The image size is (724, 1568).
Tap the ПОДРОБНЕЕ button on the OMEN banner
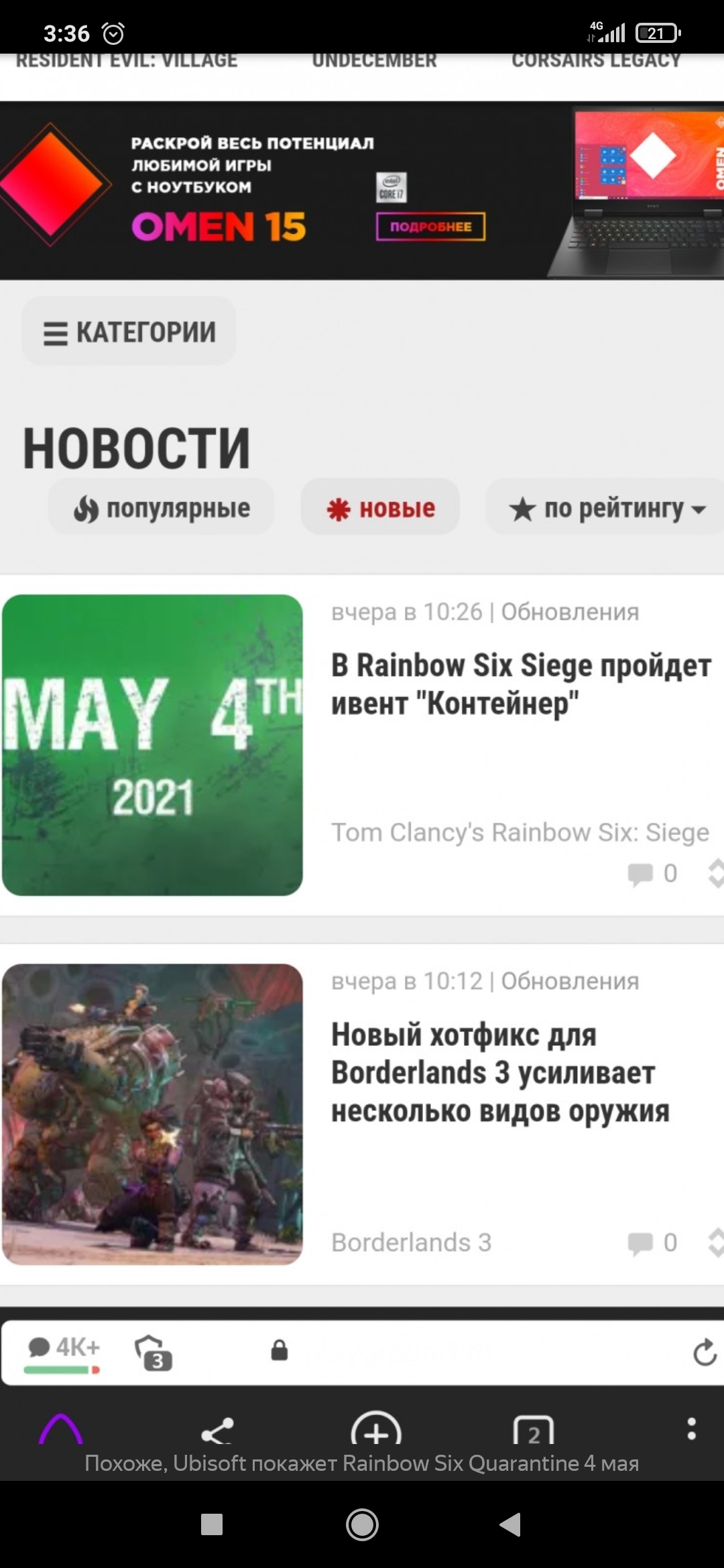430,226
